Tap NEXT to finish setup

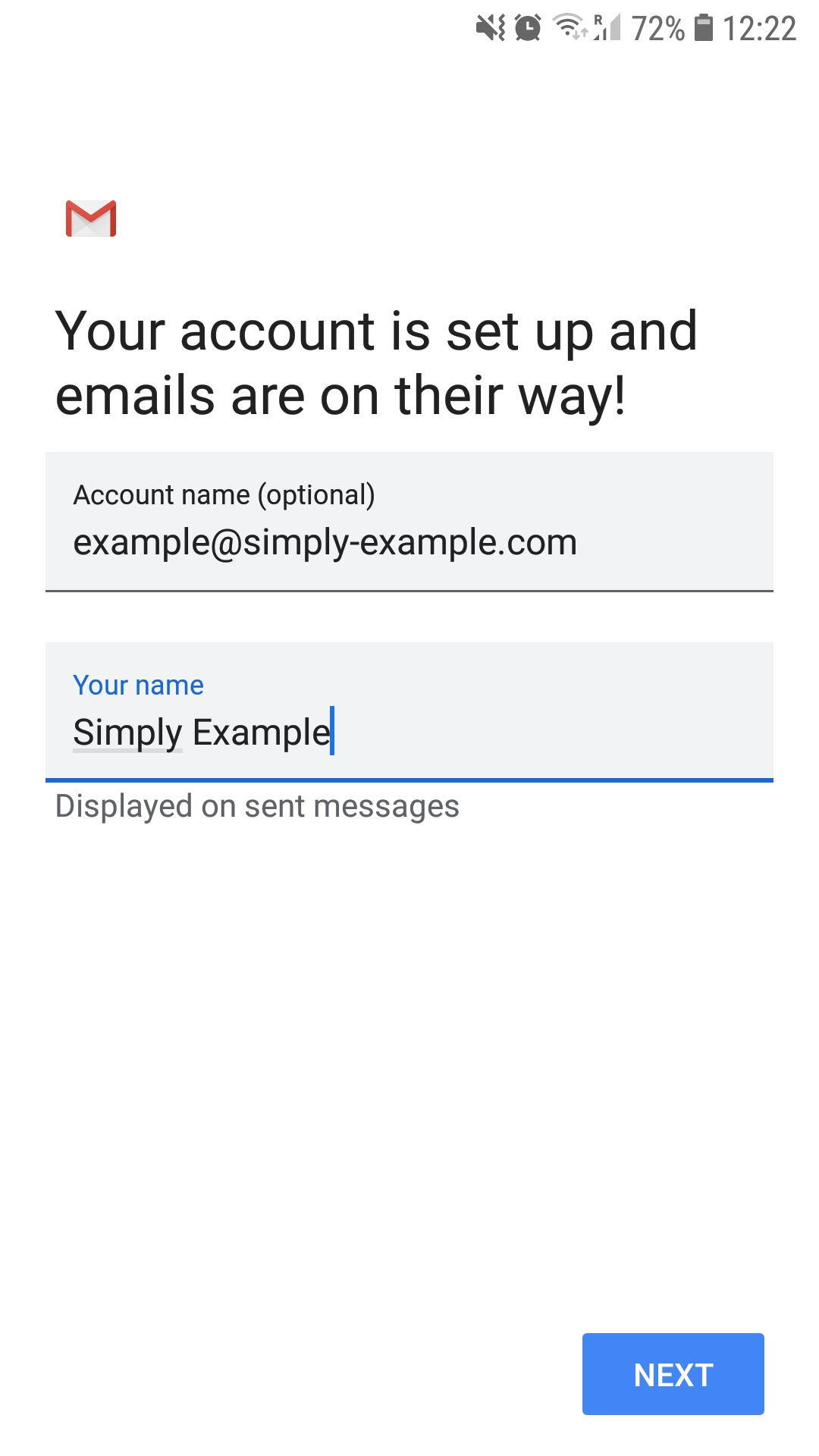coord(673,1374)
